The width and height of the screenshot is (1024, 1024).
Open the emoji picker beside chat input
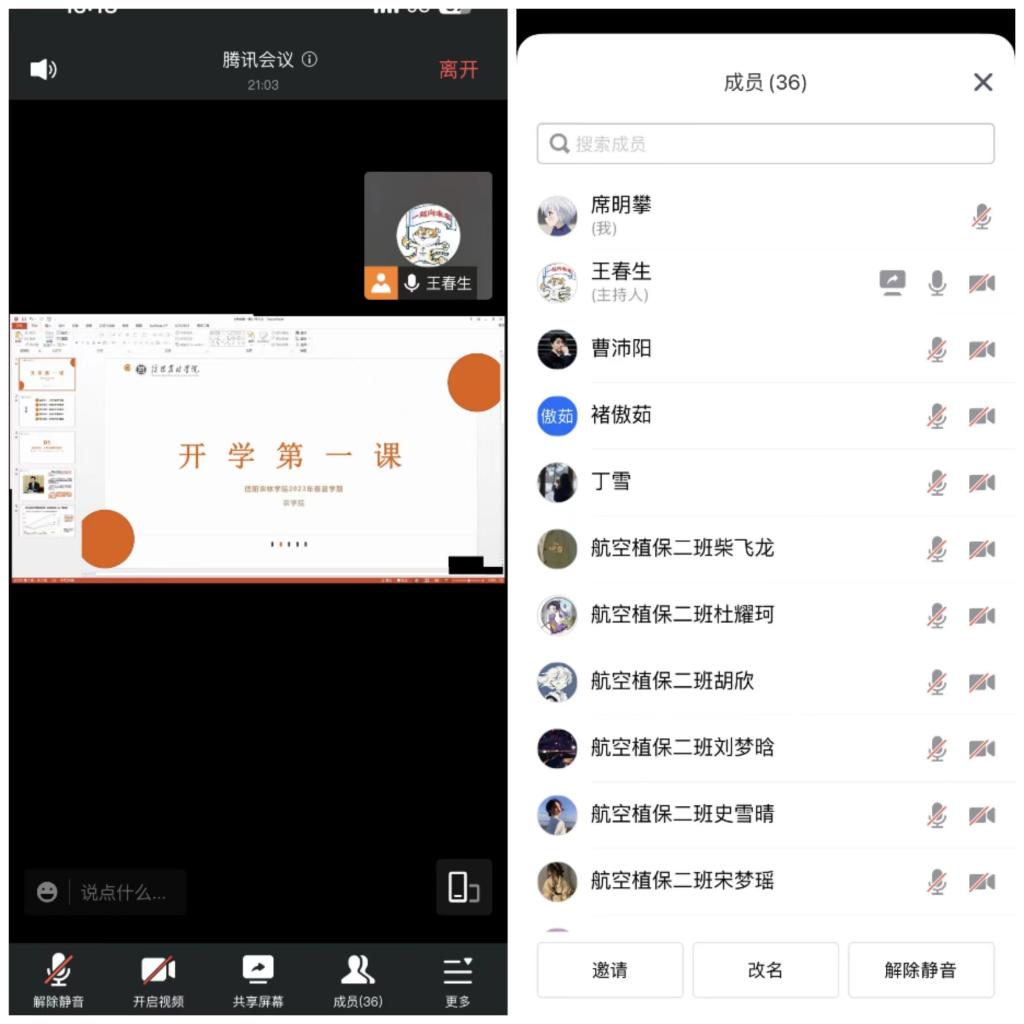point(47,892)
